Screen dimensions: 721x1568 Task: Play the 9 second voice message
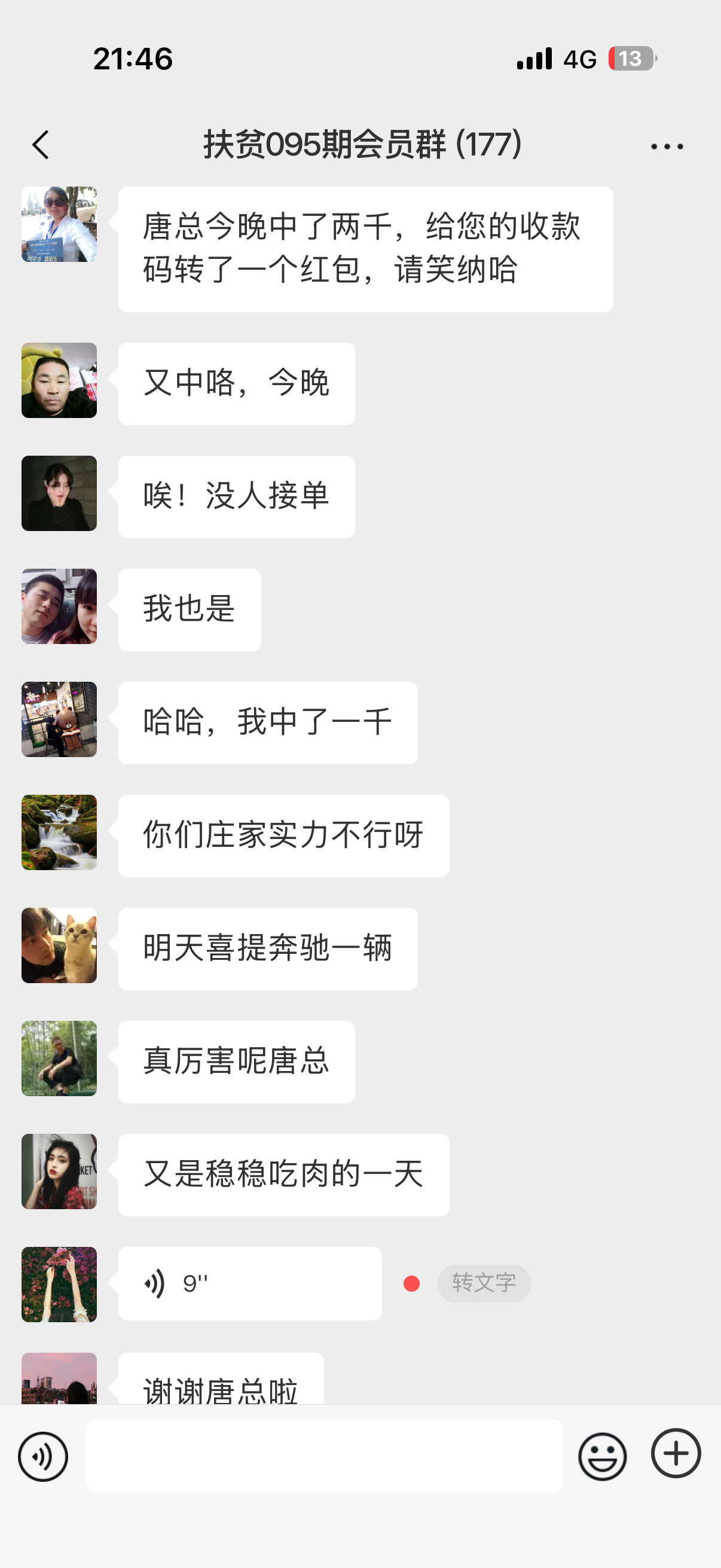click(249, 1283)
